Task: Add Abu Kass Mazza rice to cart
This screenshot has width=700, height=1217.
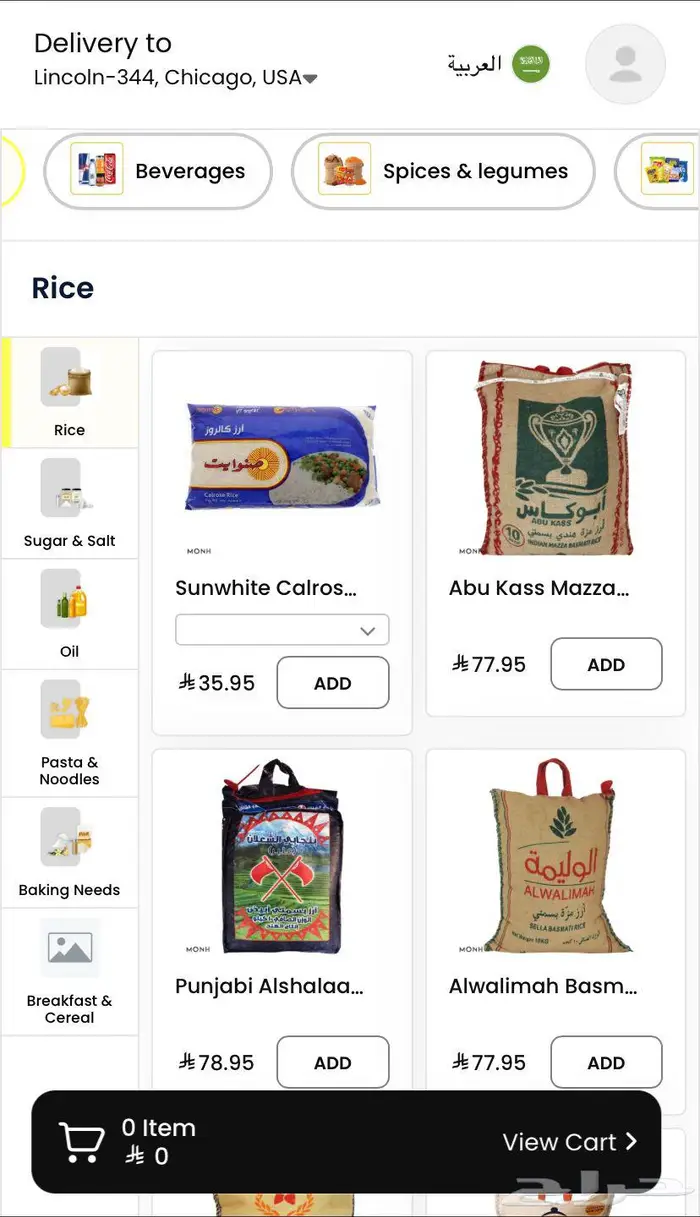Action: pyautogui.click(x=606, y=664)
